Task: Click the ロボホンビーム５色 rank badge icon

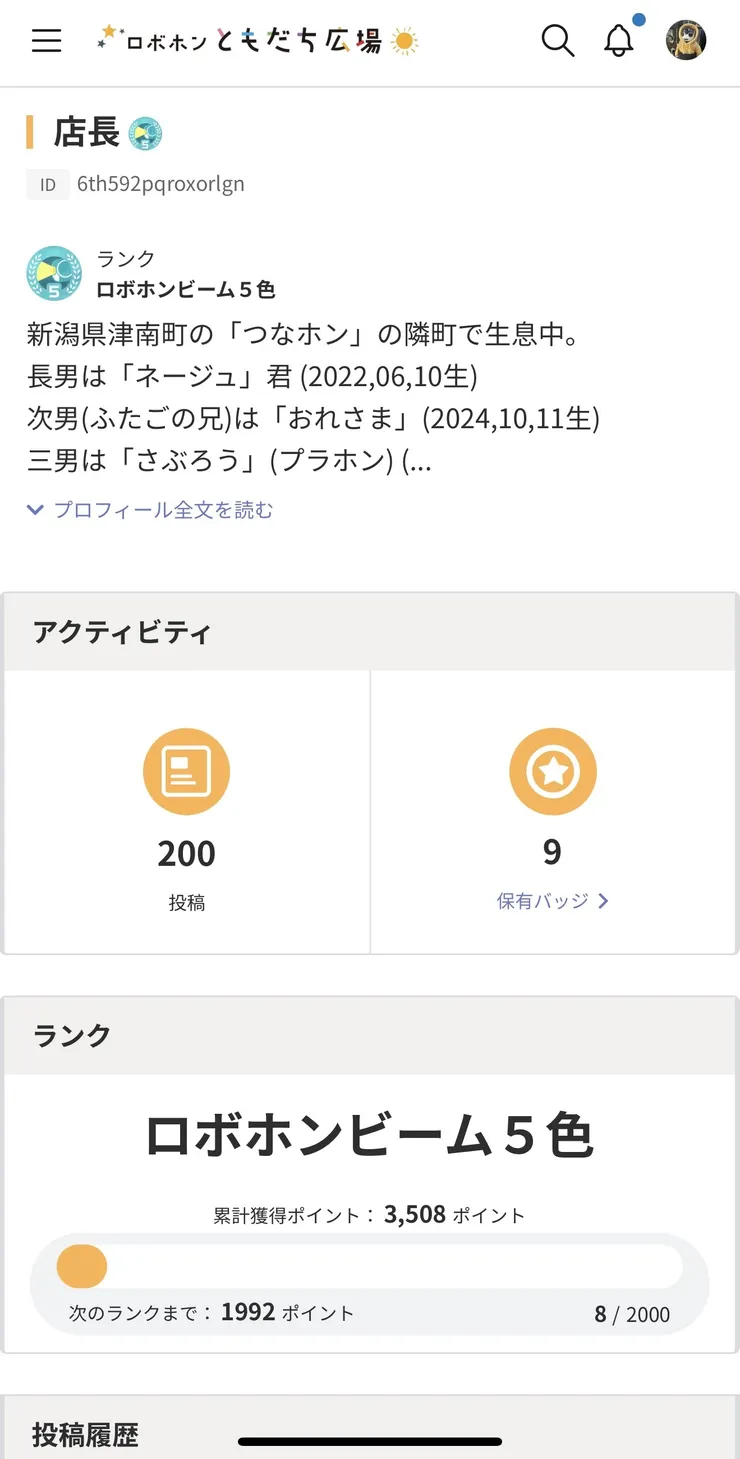Action: tap(54, 273)
